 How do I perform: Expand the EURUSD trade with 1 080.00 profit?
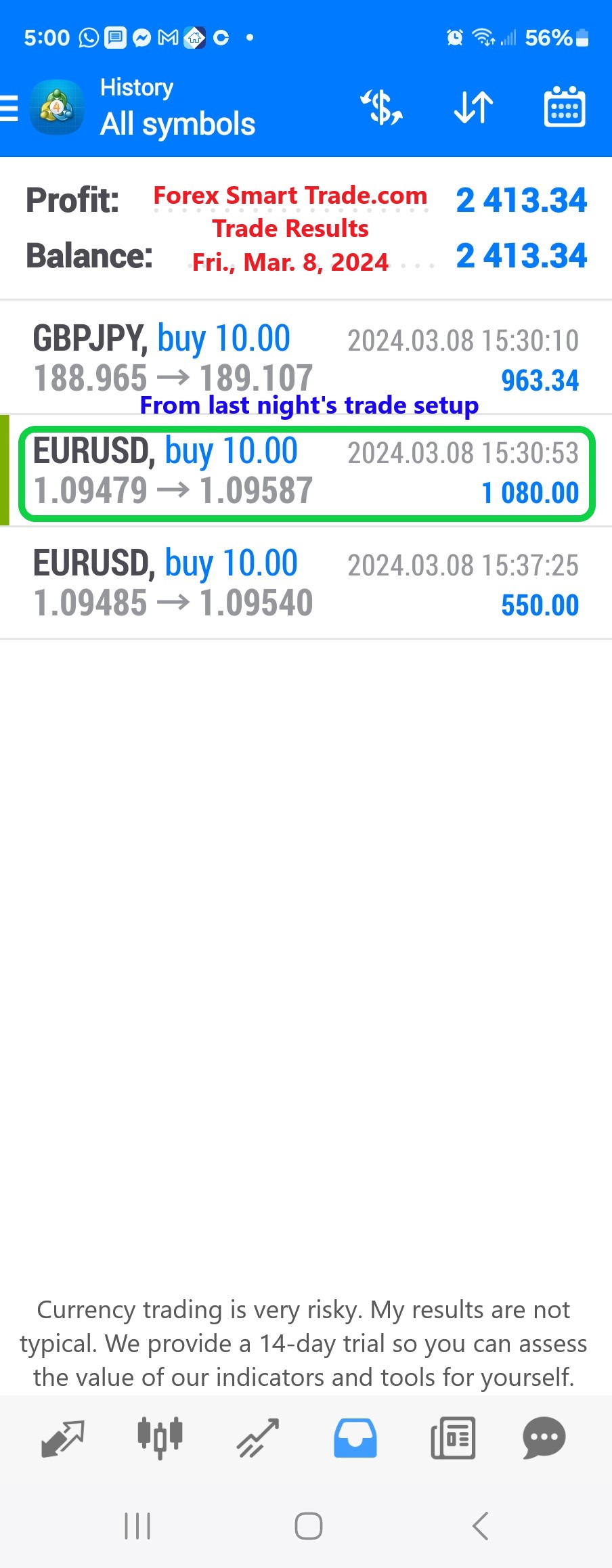click(306, 472)
